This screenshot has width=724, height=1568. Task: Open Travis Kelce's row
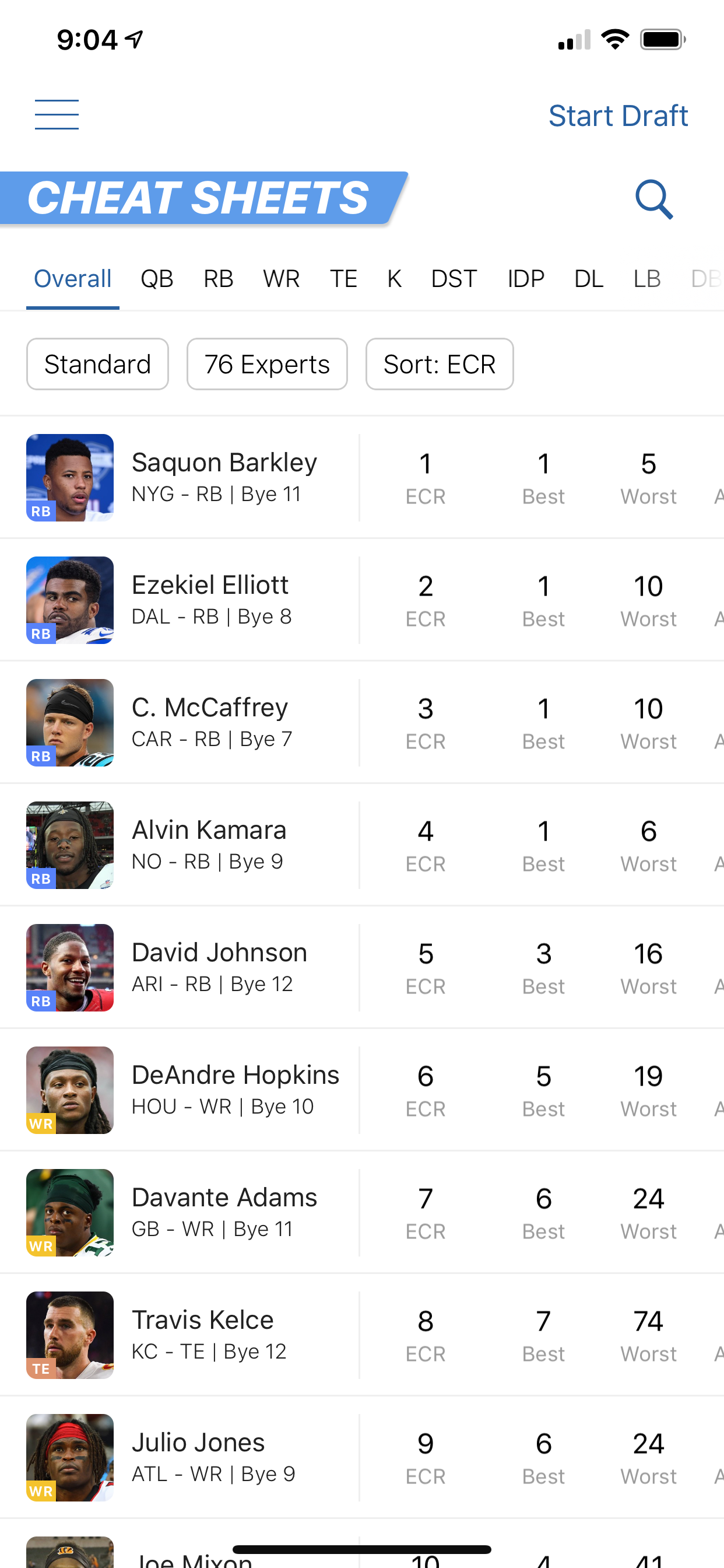(203, 1335)
